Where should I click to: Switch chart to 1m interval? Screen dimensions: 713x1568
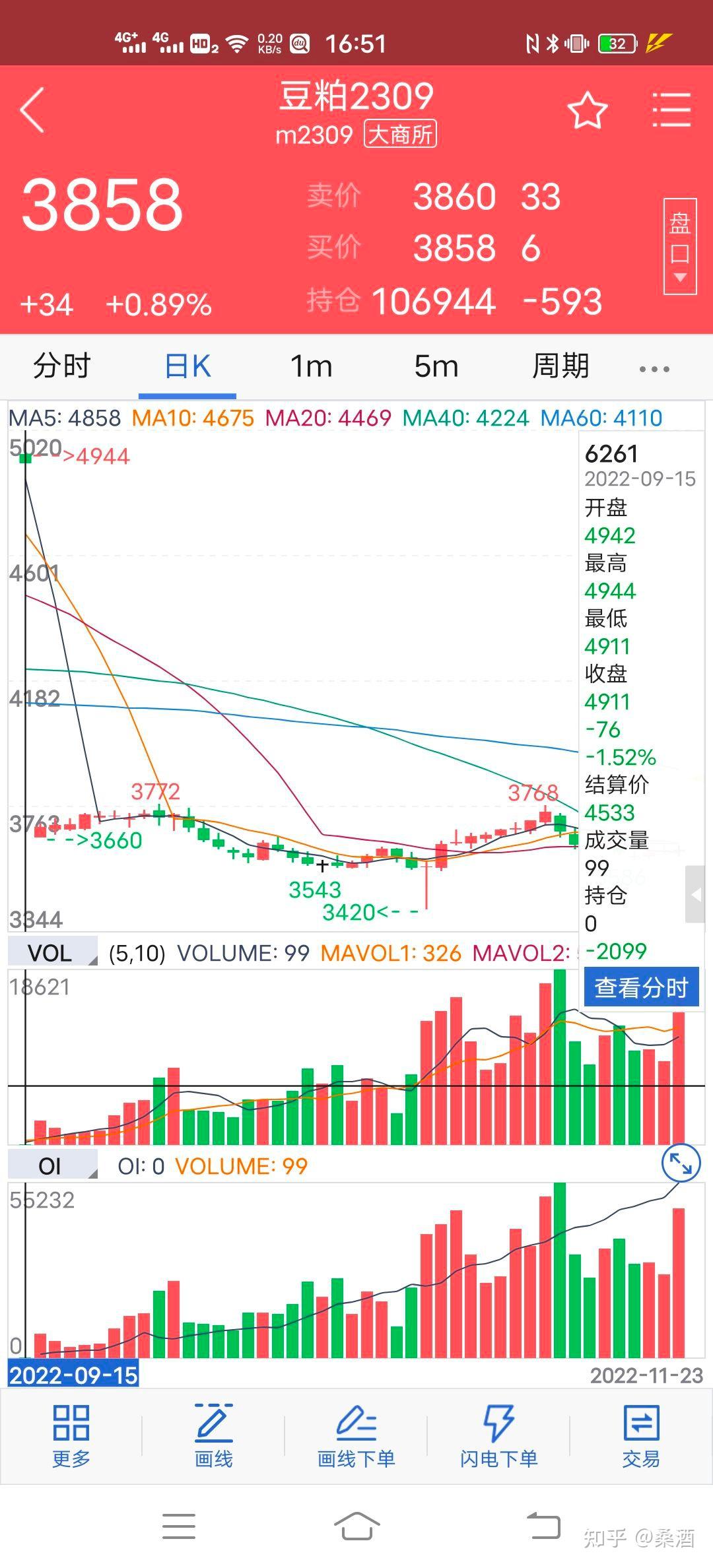(x=310, y=367)
